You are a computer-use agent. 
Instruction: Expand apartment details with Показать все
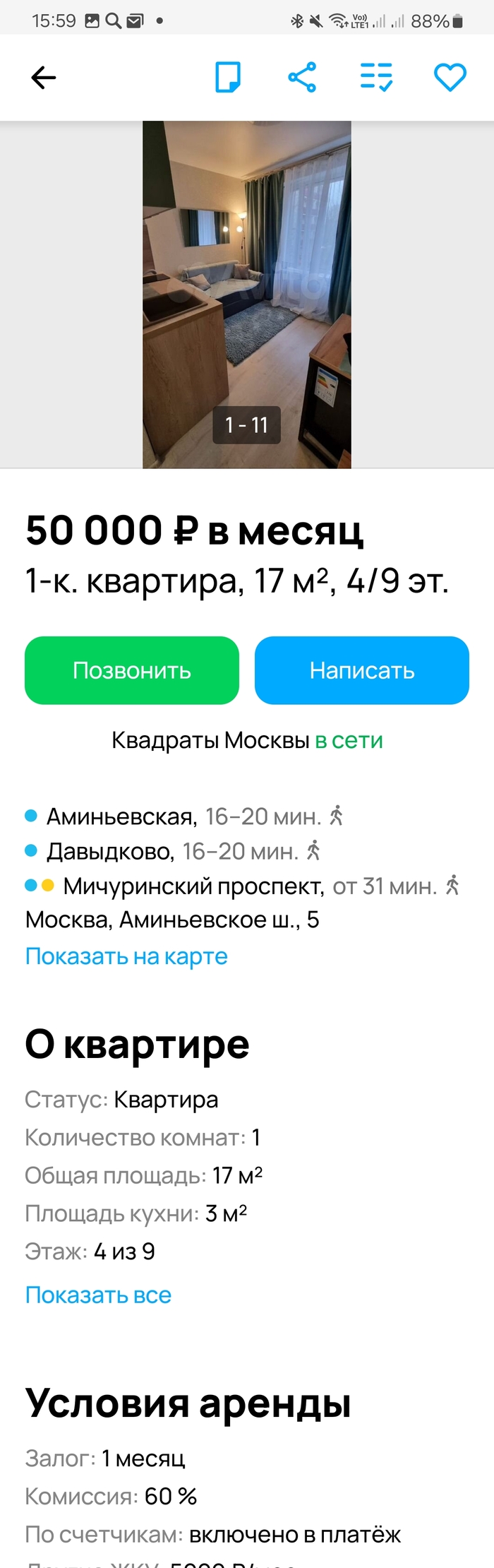[98, 1295]
